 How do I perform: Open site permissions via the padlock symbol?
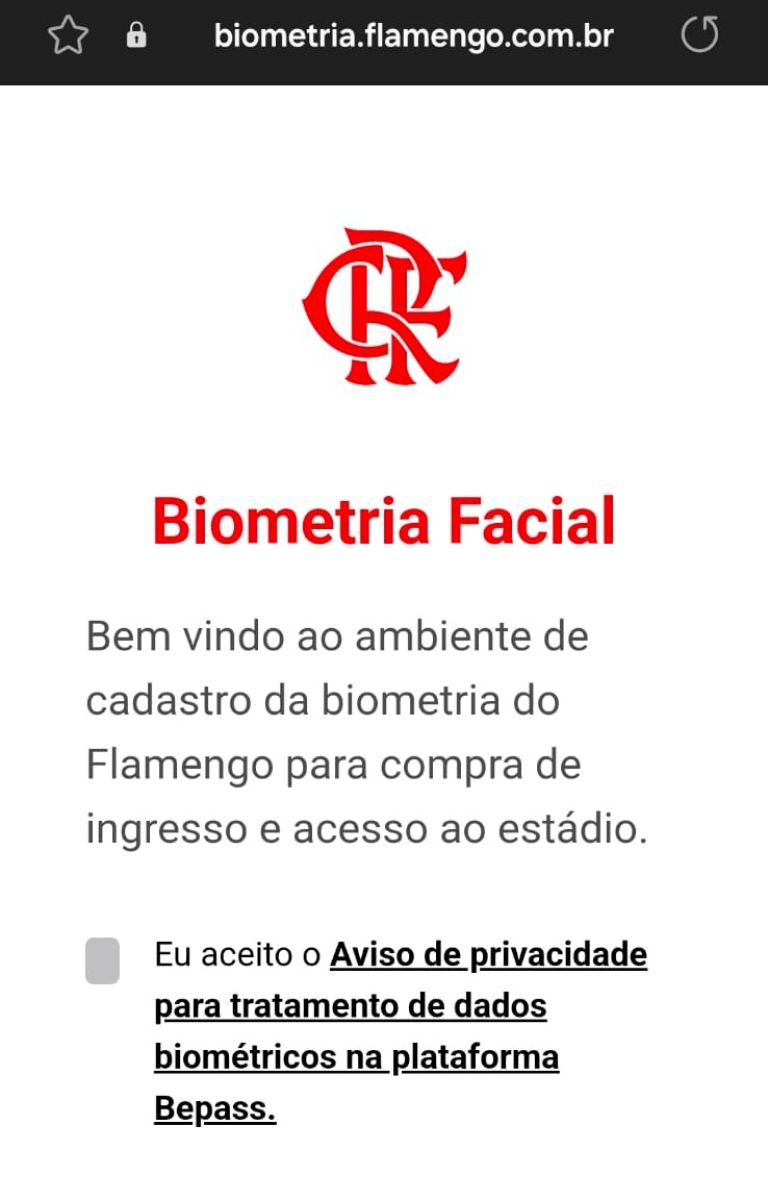[x=135, y=36]
